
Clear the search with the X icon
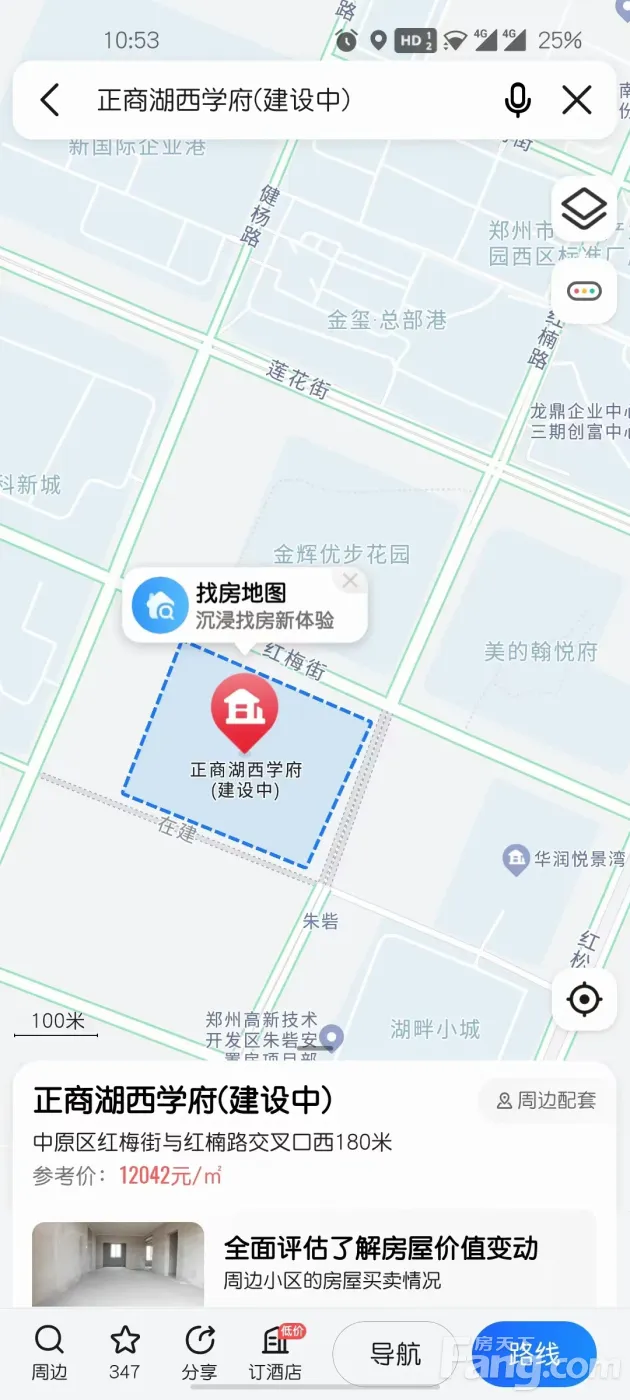click(x=577, y=100)
